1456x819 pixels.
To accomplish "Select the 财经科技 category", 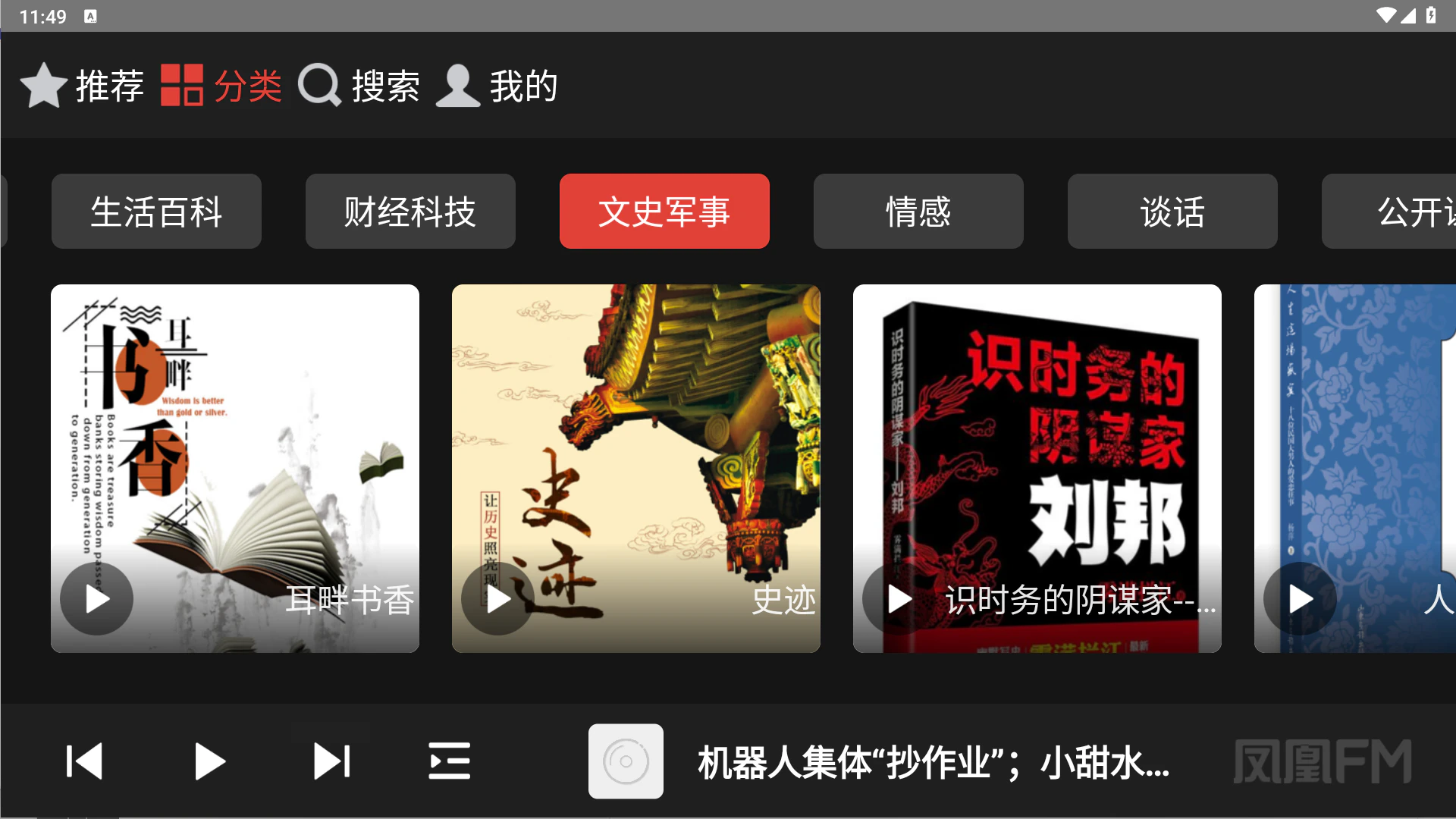I will tap(410, 212).
